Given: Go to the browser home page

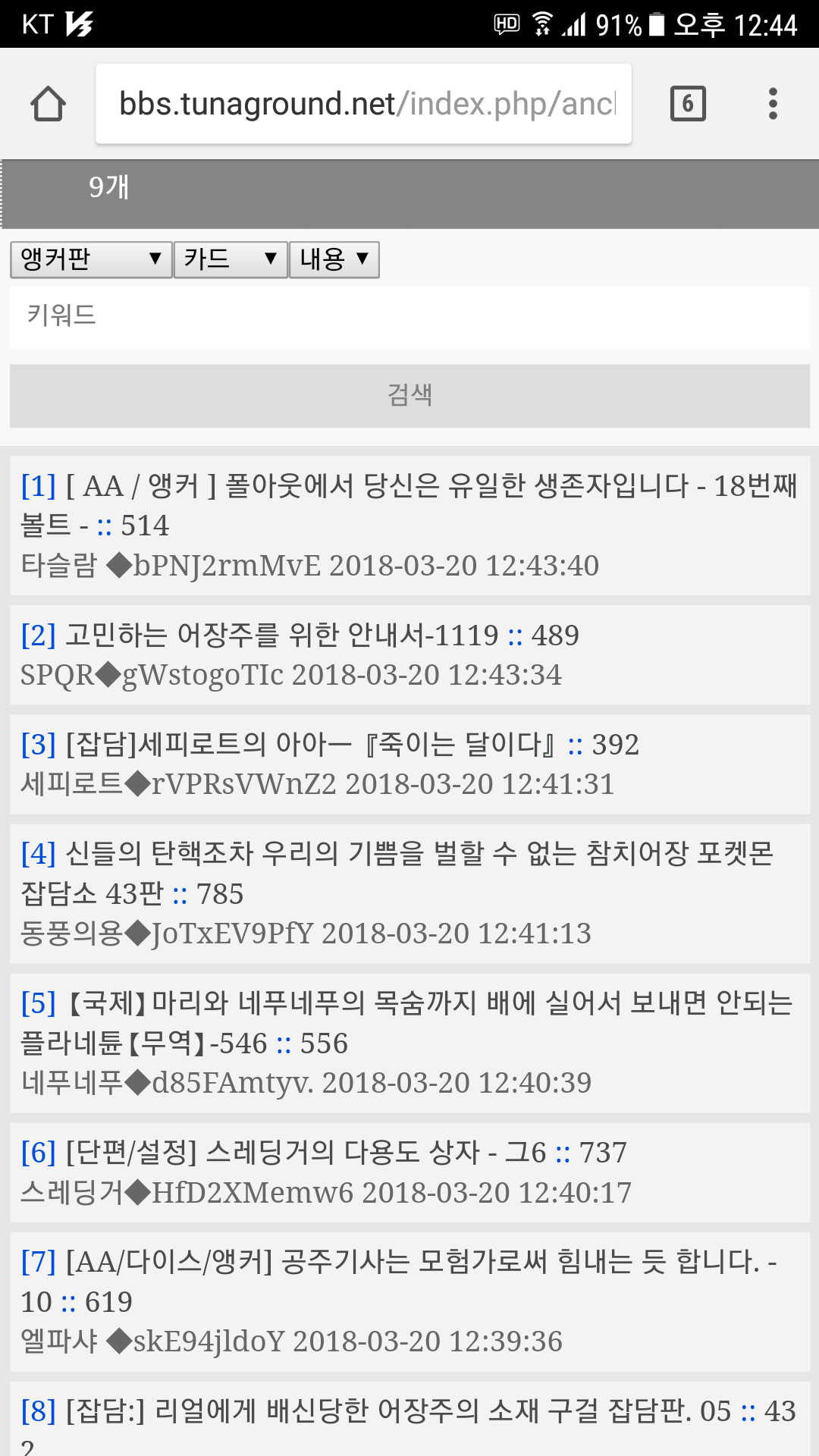Looking at the screenshot, I should (48, 104).
